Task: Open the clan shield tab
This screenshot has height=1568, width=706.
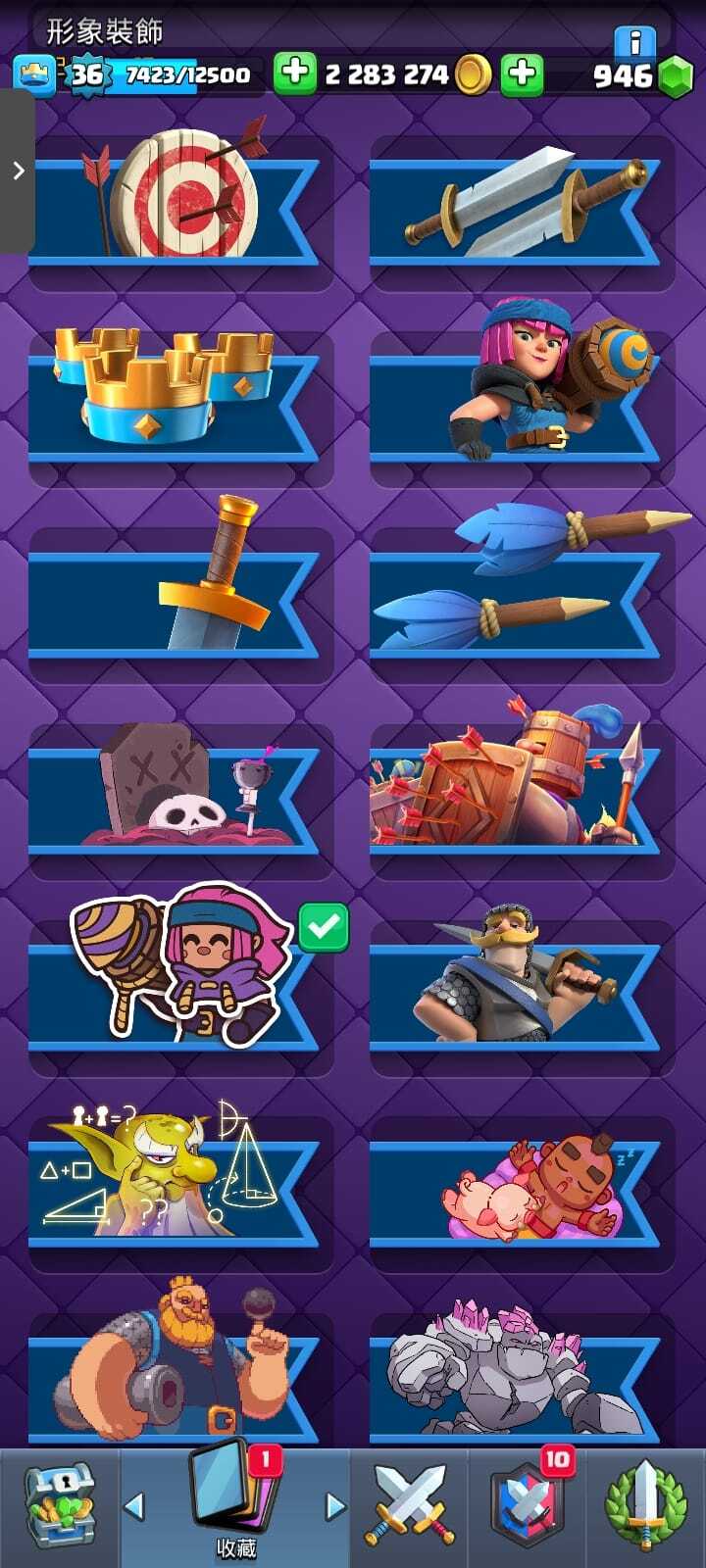Action: [x=528, y=1505]
